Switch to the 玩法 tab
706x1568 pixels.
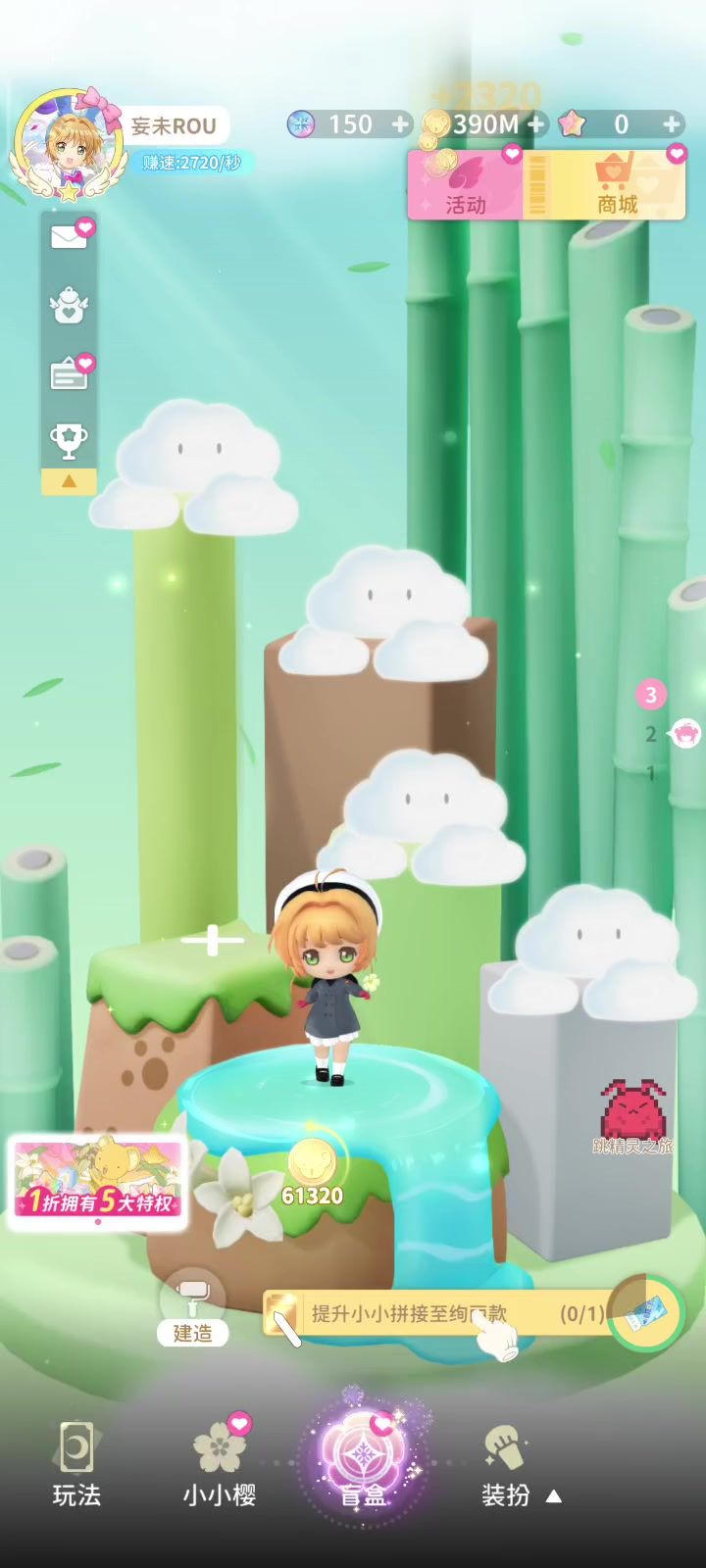coord(76,1465)
